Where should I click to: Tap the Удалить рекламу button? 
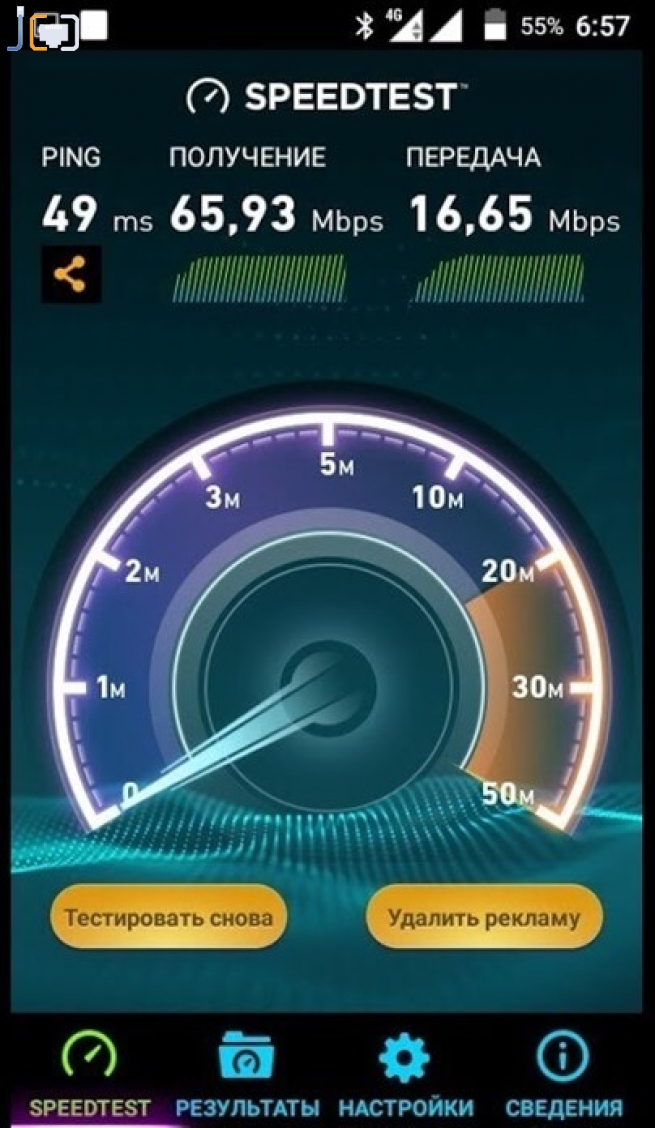[x=484, y=916]
